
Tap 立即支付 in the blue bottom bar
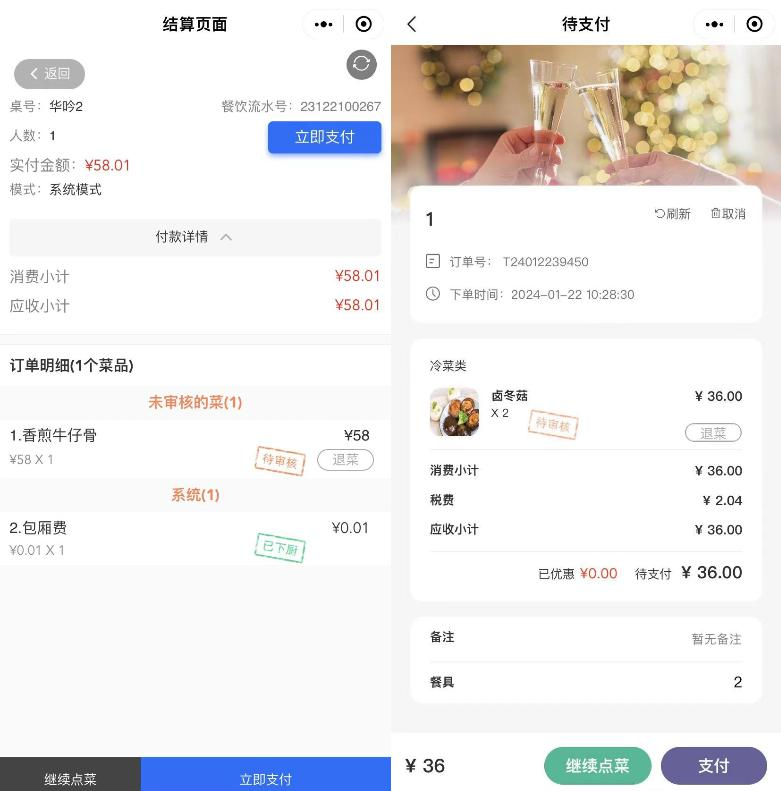265,778
